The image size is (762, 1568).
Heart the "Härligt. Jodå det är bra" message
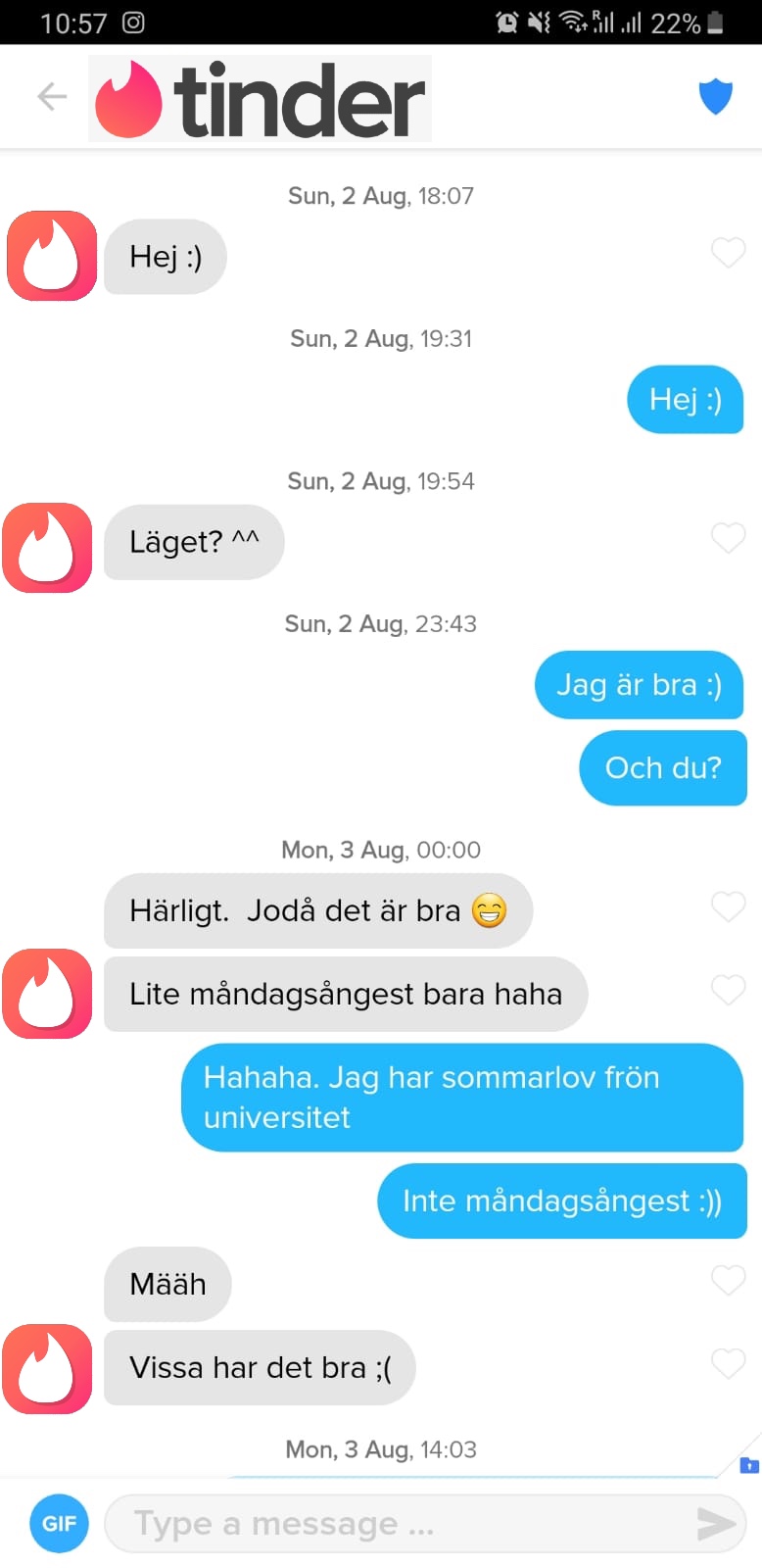click(x=728, y=906)
